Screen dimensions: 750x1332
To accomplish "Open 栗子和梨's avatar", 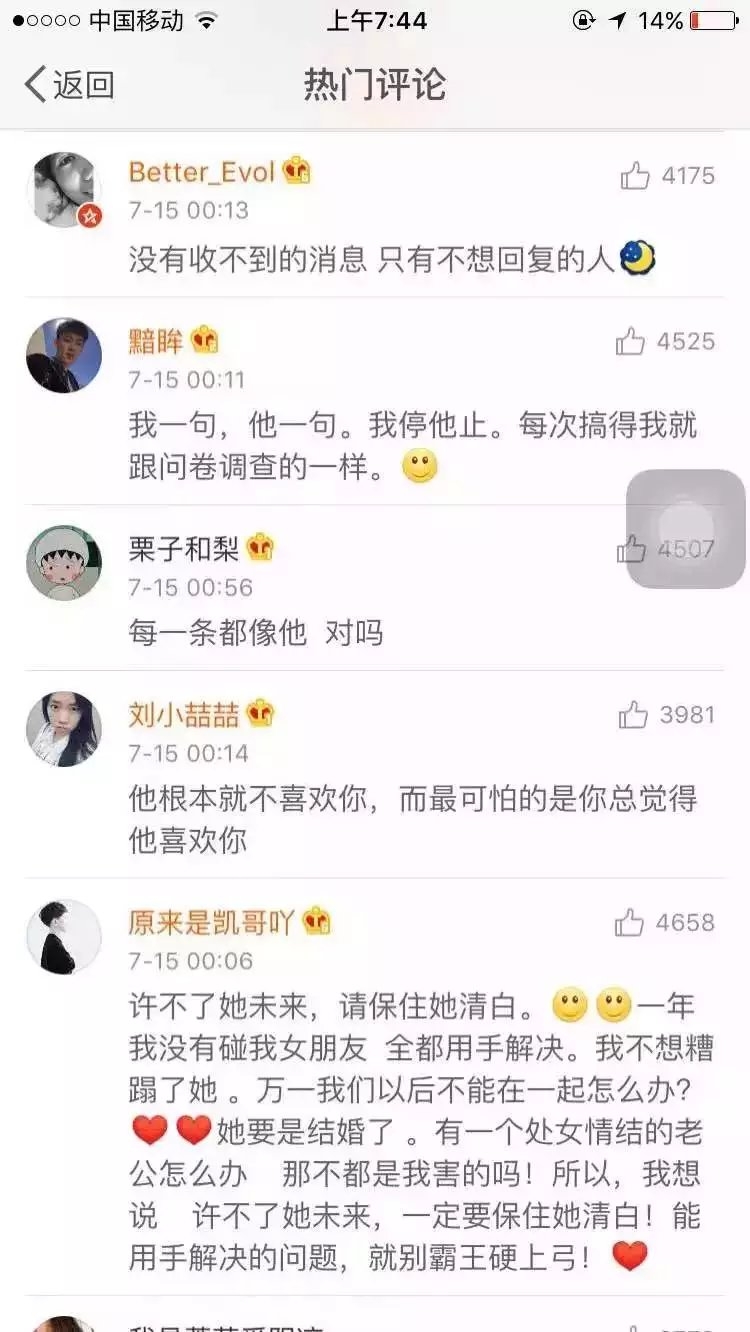I will (63, 563).
